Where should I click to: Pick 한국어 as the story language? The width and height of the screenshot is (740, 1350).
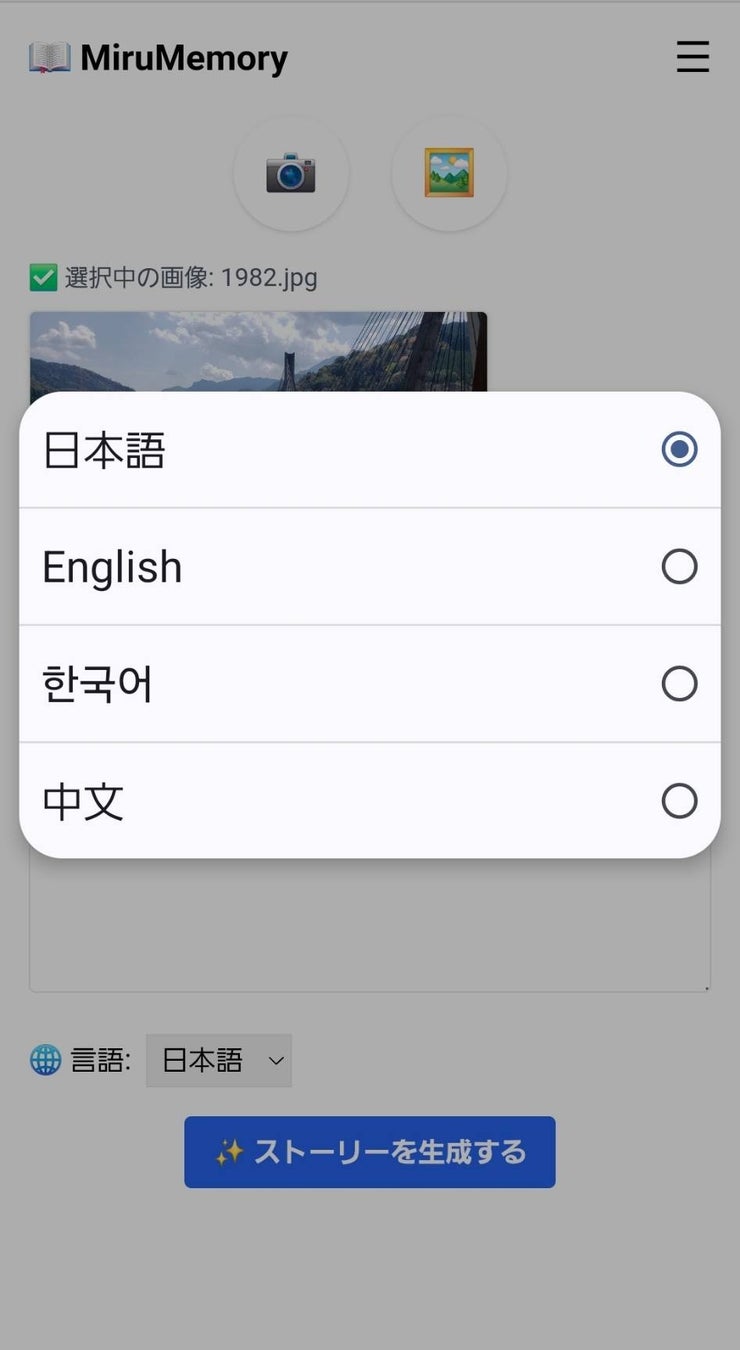click(369, 684)
